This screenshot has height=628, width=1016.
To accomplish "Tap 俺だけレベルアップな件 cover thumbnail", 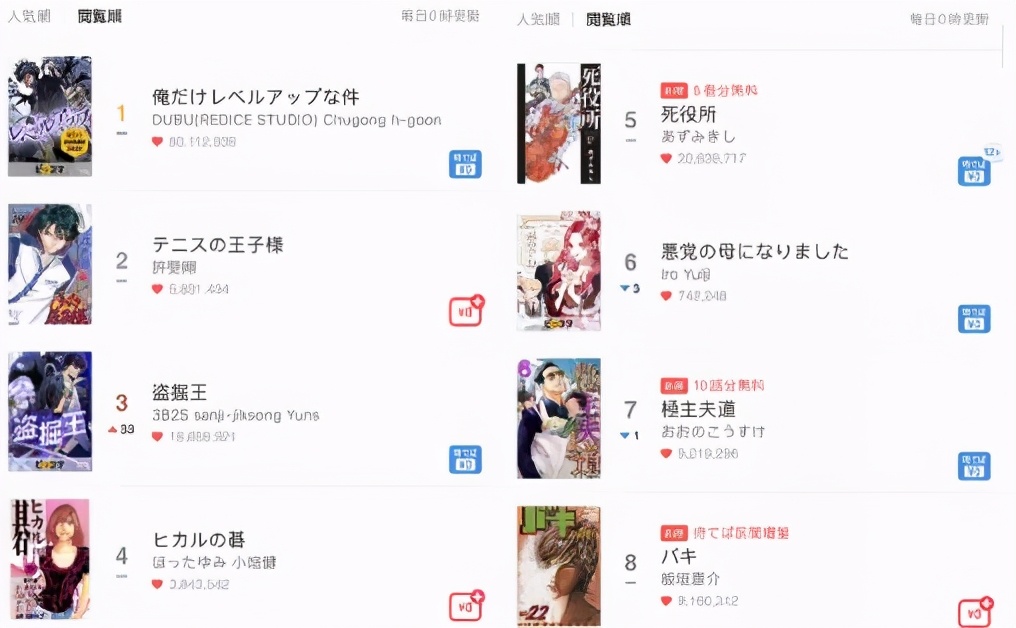I will tap(50, 116).
